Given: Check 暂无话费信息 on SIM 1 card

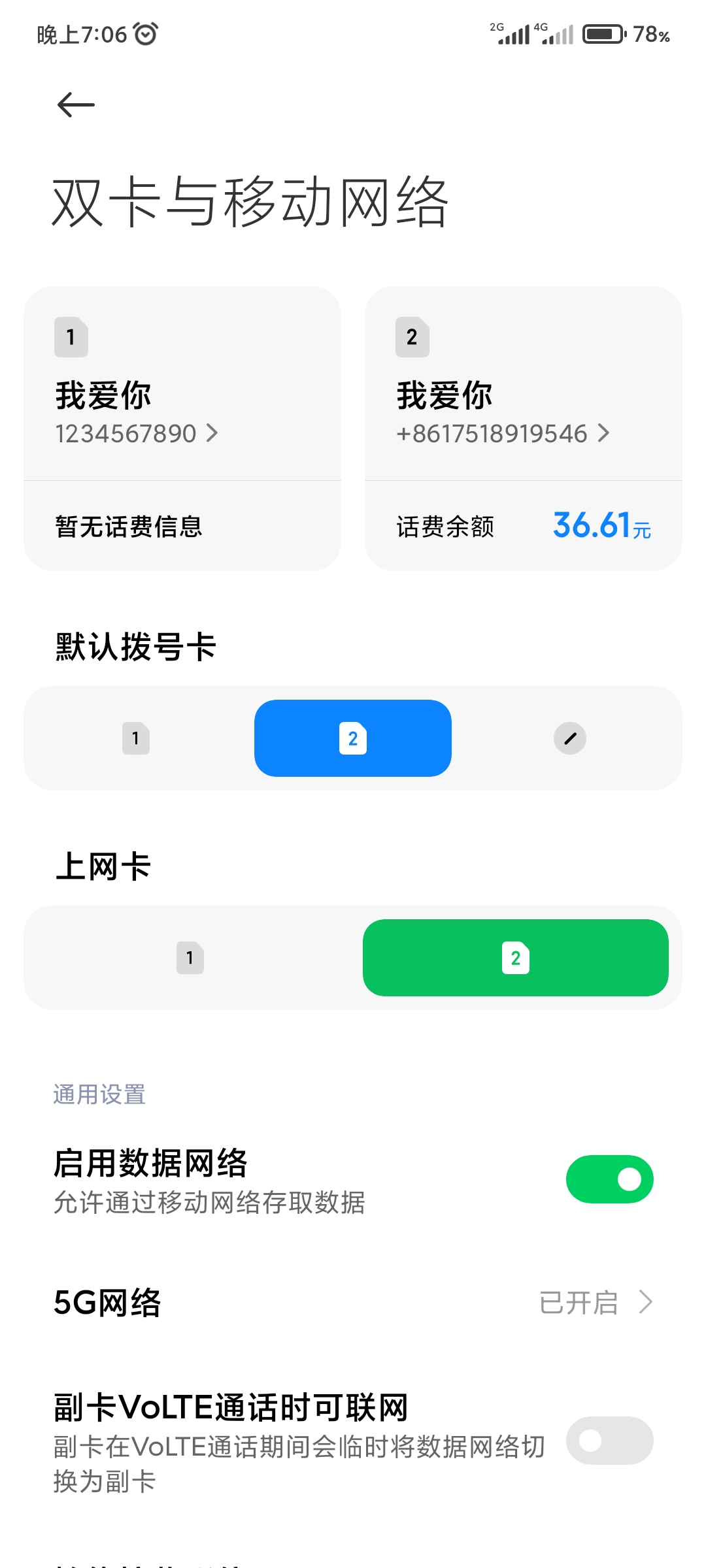Looking at the screenshot, I should (x=182, y=526).
